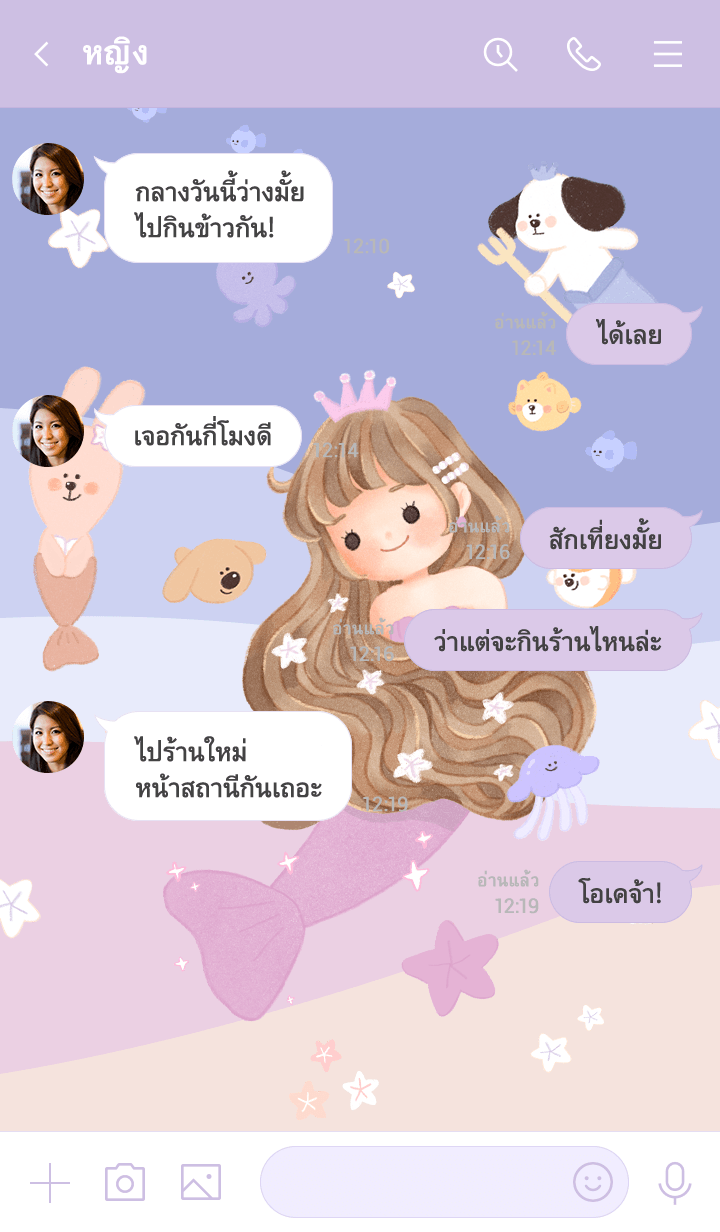This screenshot has height=1232, width=720.
Task: Focus the message input field
Action: coord(415,1182)
